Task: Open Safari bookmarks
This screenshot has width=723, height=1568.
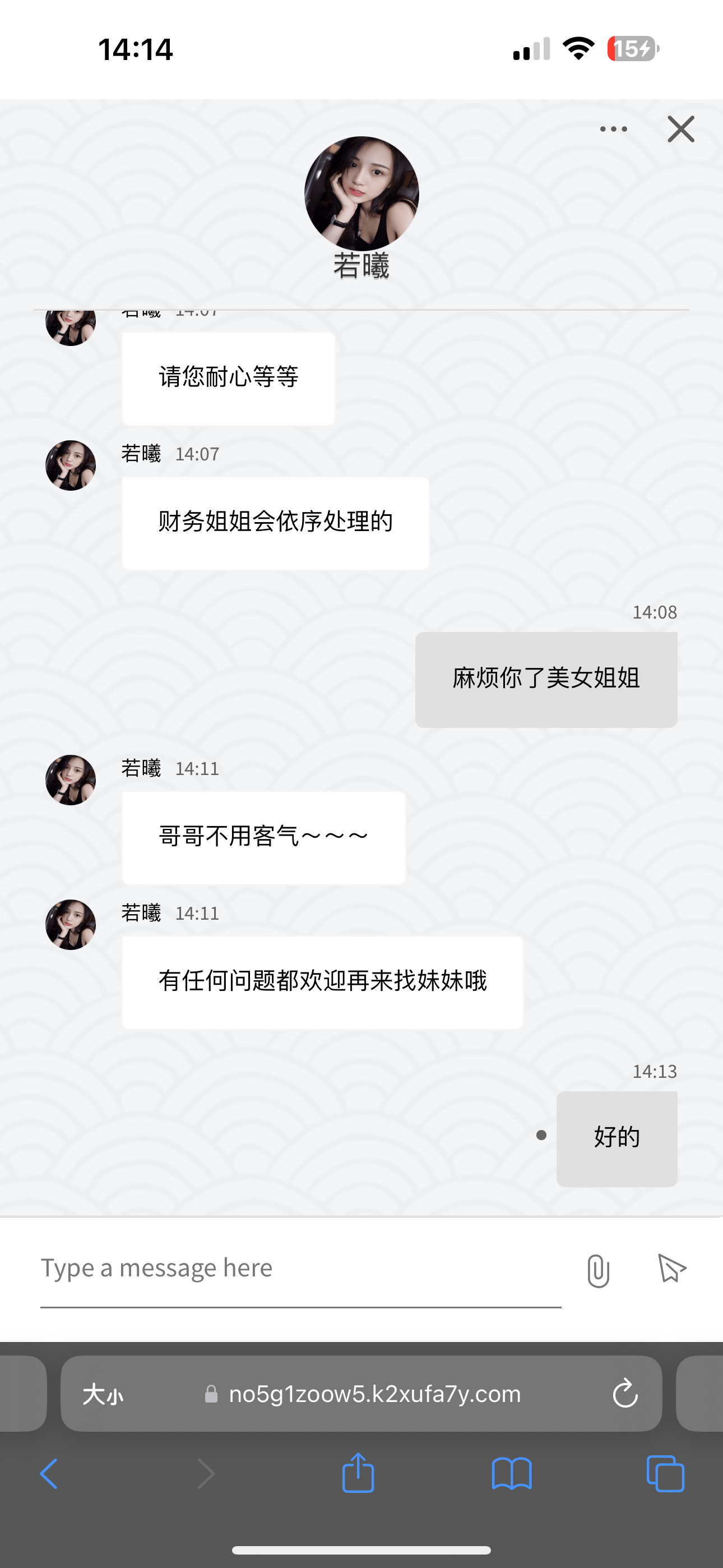Action: point(511,1474)
